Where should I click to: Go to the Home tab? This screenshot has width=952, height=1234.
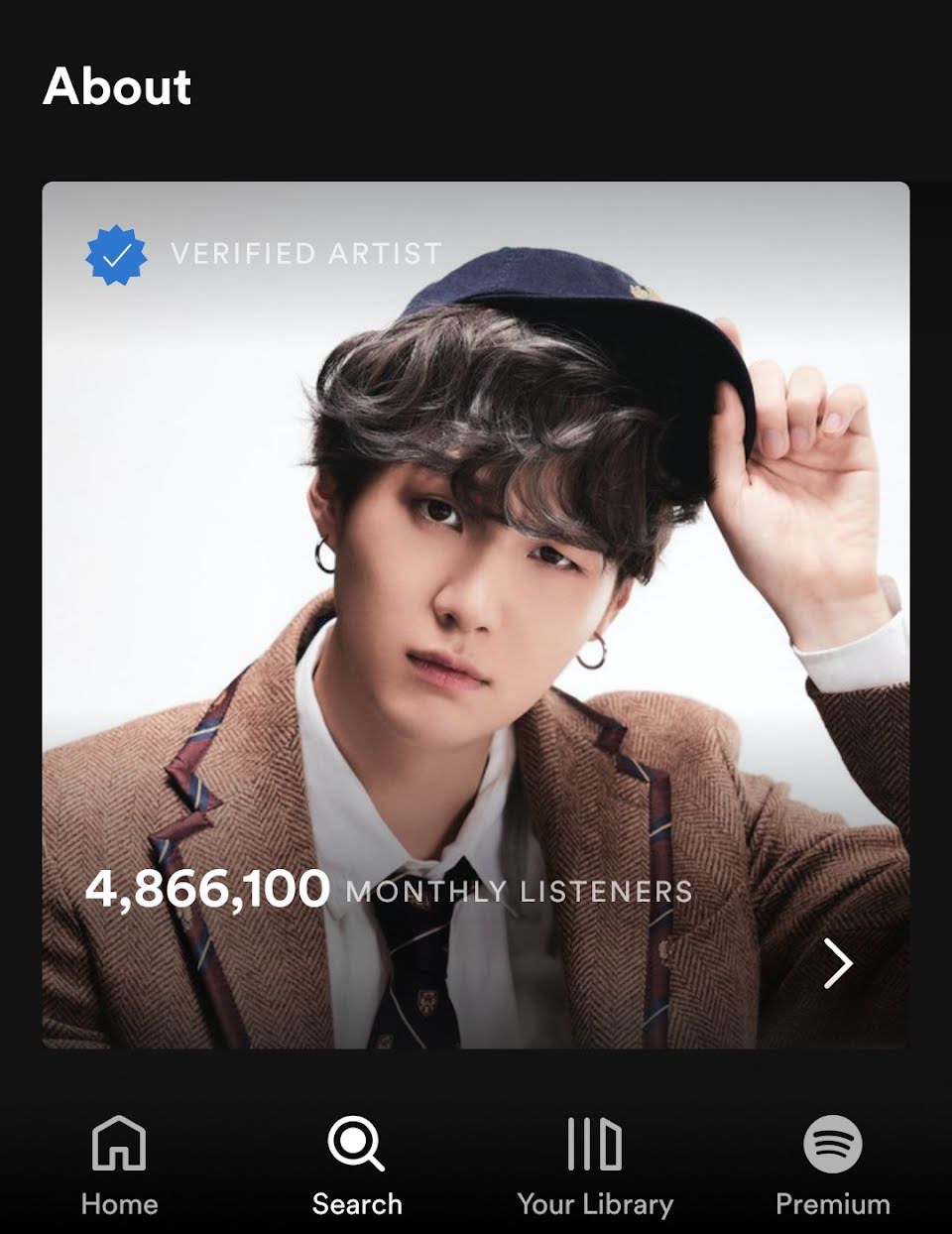point(119,1165)
